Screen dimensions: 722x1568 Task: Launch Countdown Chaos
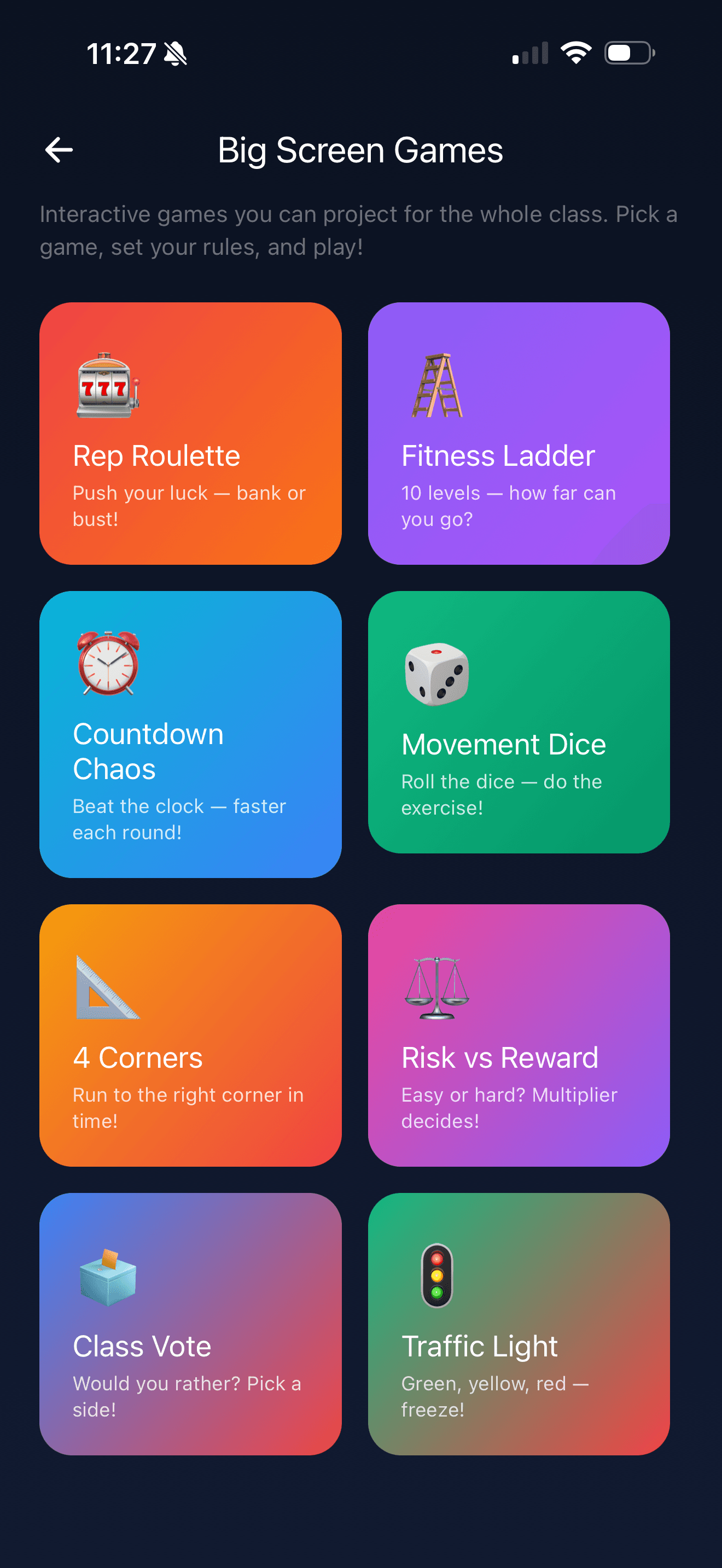point(190,734)
